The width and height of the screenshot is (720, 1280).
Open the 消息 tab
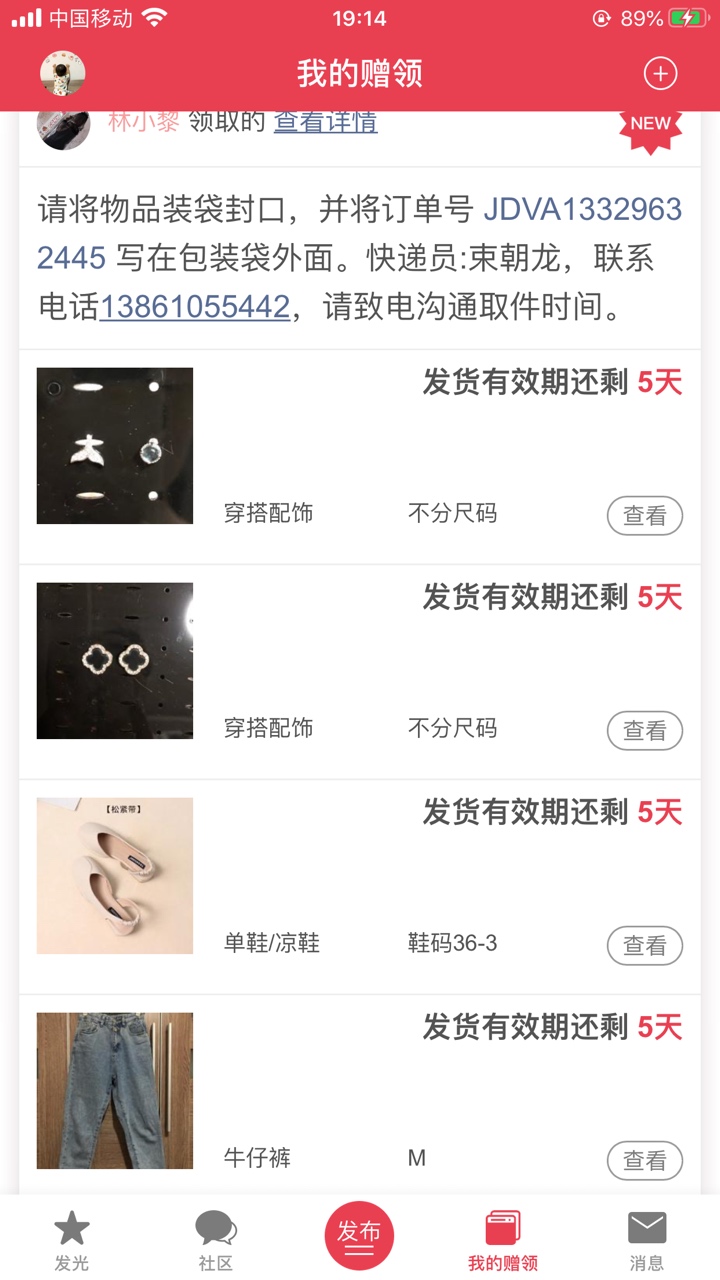[x=647, y=1240]
